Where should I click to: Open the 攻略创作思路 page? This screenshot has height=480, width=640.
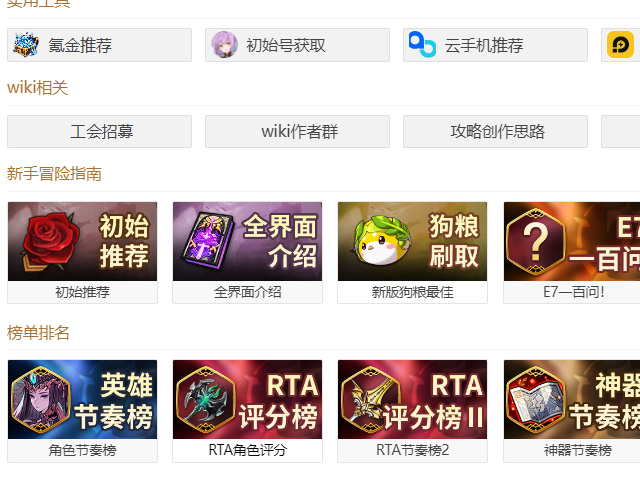[x=495, y=131]
